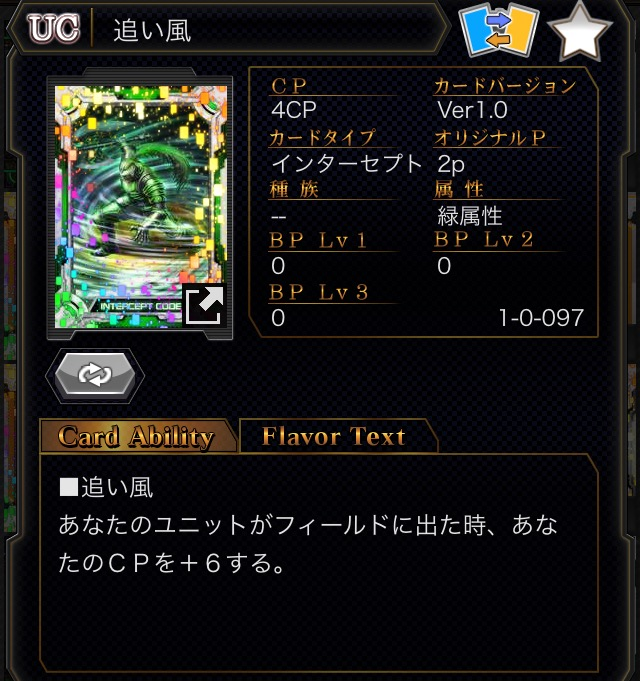Tap the card swap icon in the header
The image size is (640, 681).
click(499, 31)
